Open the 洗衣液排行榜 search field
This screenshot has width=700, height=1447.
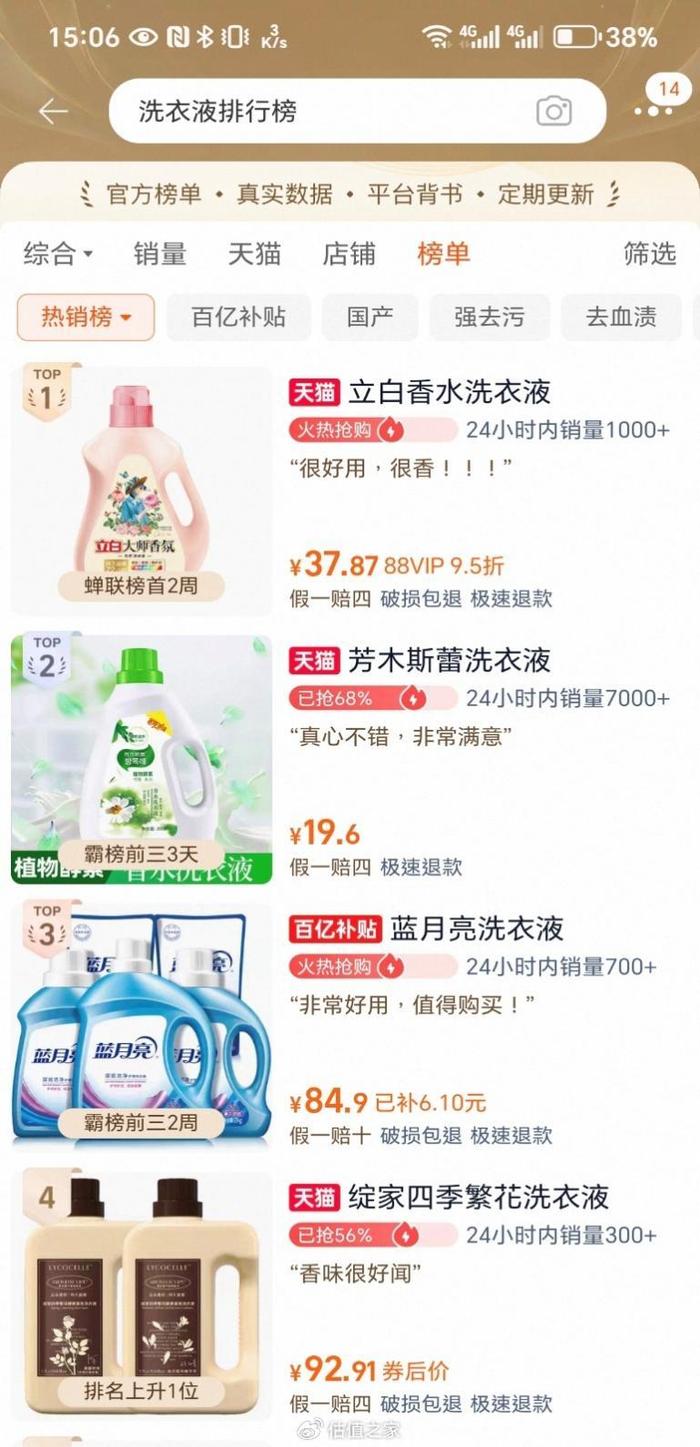(x=320, y=111)
